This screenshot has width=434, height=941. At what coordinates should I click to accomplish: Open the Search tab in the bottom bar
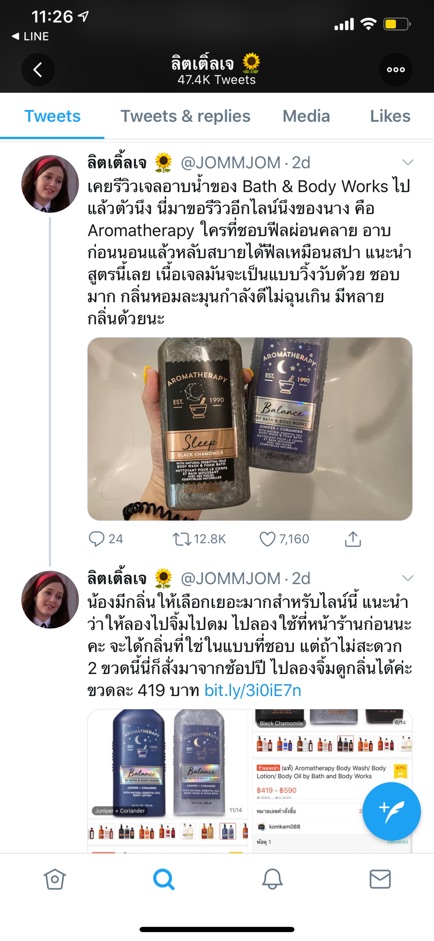pos(163,879)
